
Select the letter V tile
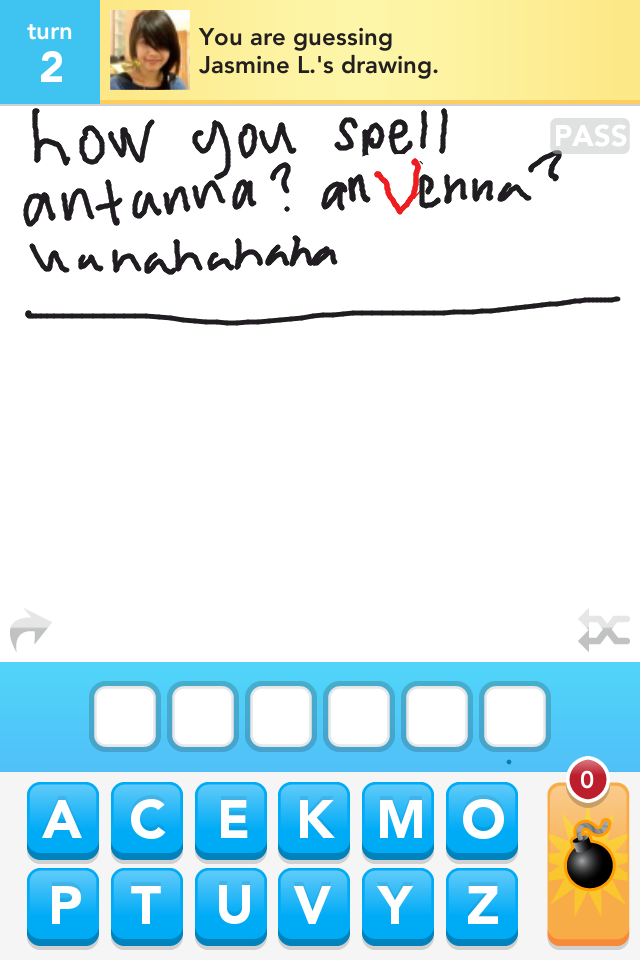(x=314, y=906)
